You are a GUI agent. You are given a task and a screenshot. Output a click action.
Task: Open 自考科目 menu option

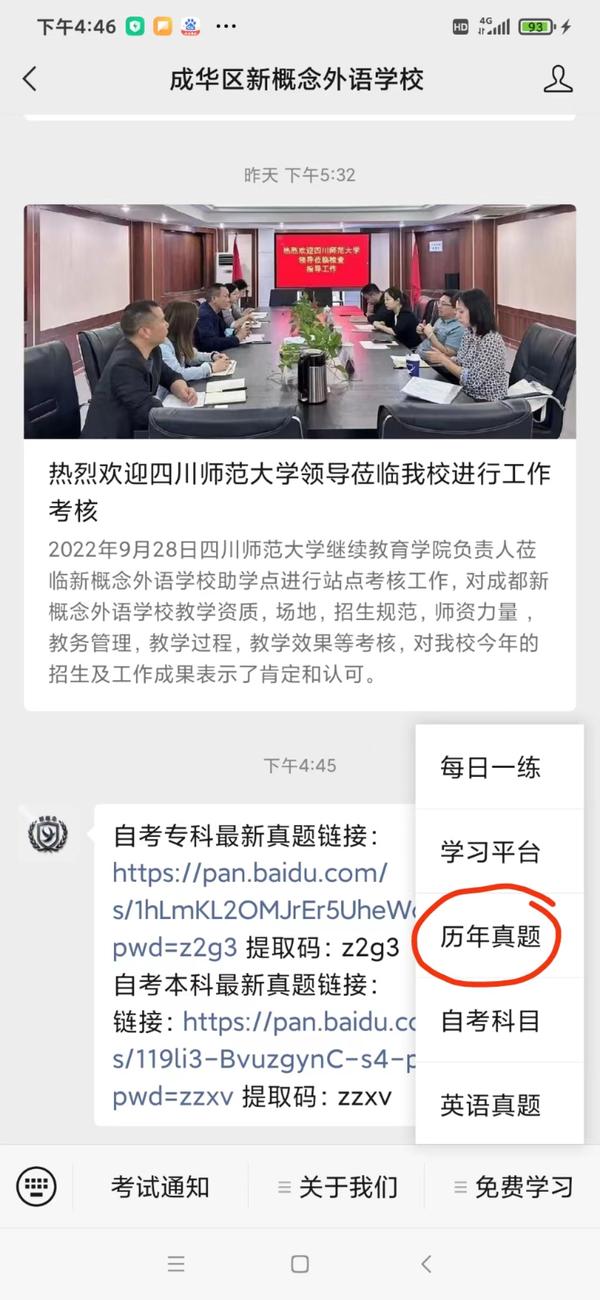pos(491,1021)
